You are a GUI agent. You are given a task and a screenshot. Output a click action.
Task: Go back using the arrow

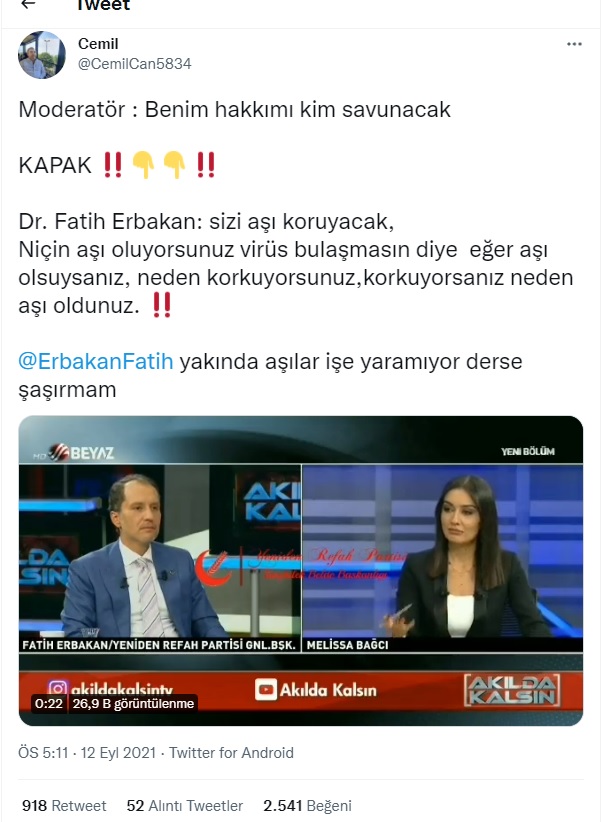[x=27, y=5]
